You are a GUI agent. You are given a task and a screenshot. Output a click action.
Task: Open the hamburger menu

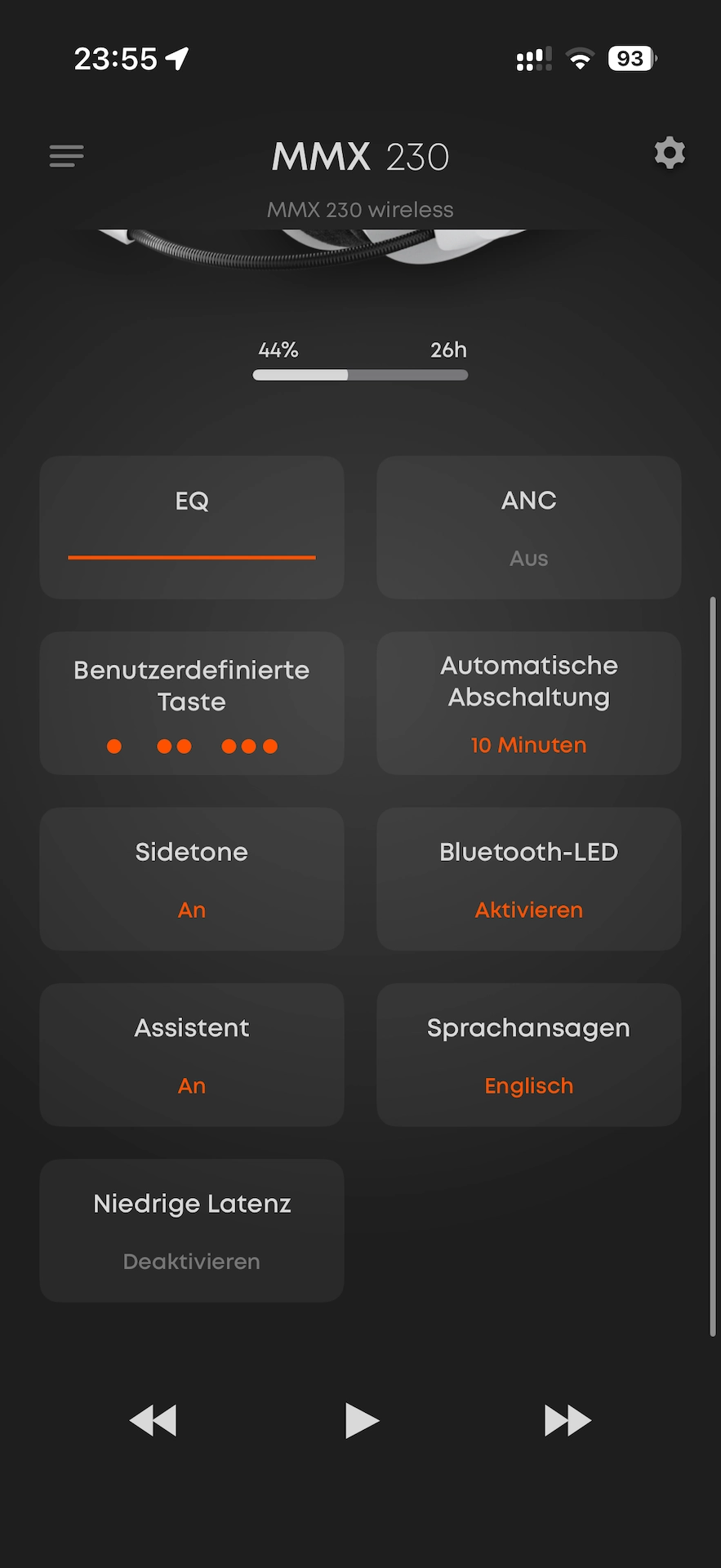point(66,156)
